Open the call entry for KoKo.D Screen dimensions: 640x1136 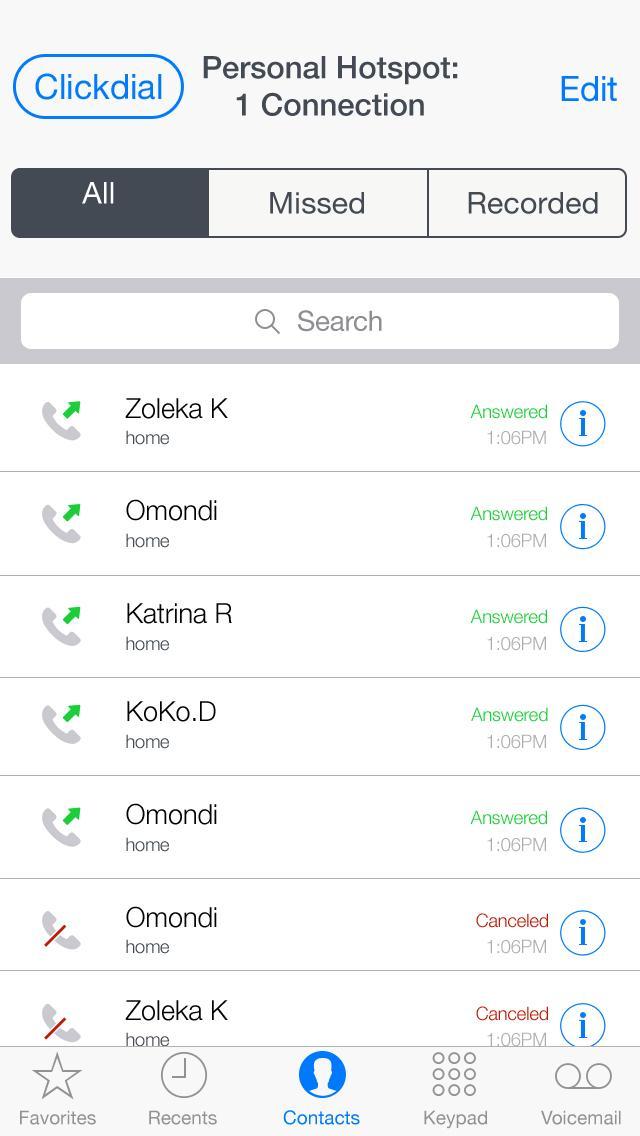pyautogui.click(x=280, y=726)
